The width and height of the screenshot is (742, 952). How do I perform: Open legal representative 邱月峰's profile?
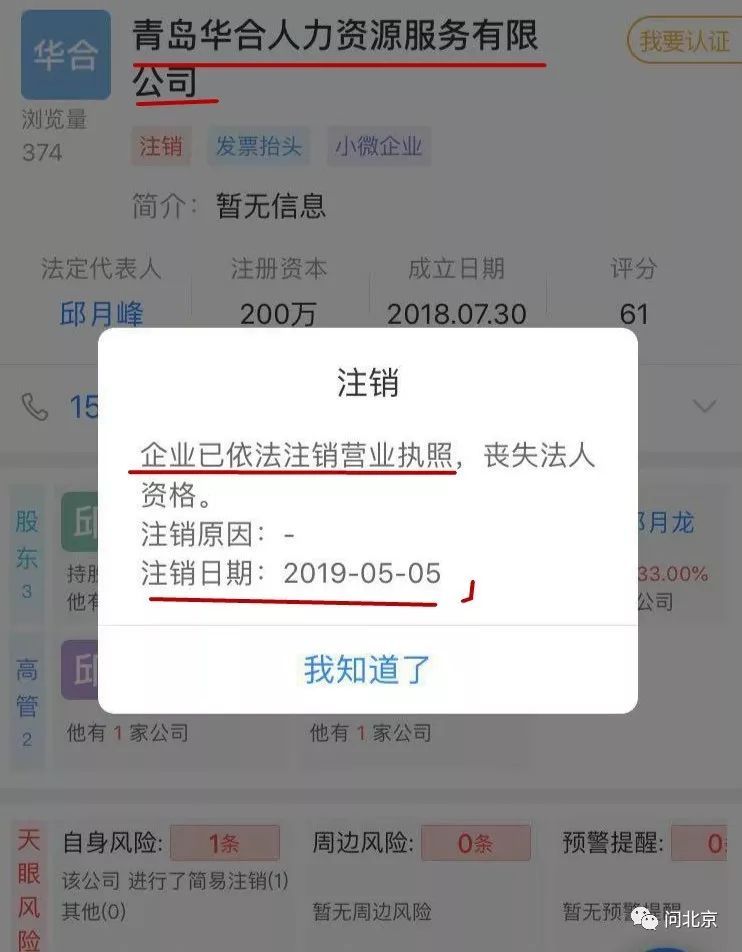click(101, 314)
